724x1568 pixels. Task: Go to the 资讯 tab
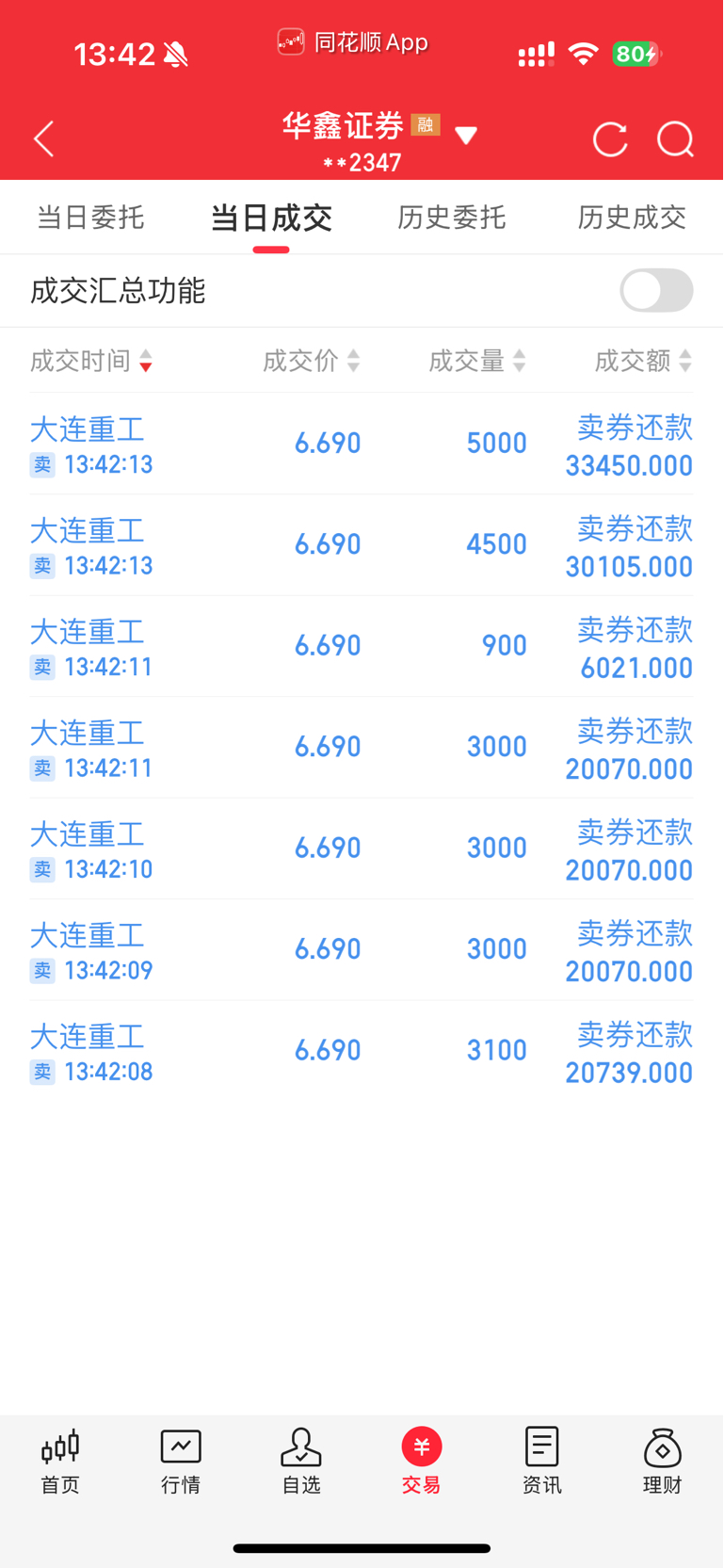coord(542,1462)
